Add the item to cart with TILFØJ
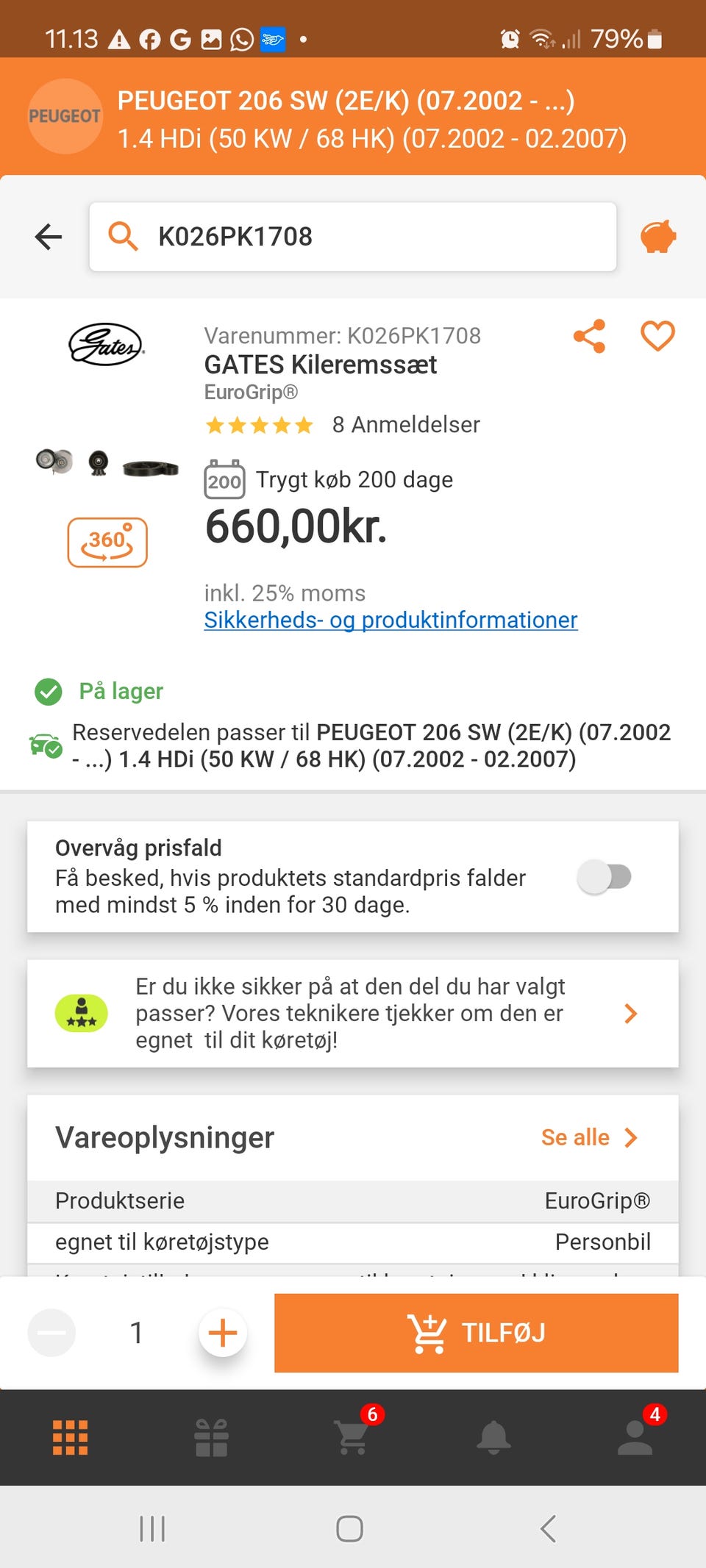The width and height of the screenshot is (706, 1568). point(477,1333)
